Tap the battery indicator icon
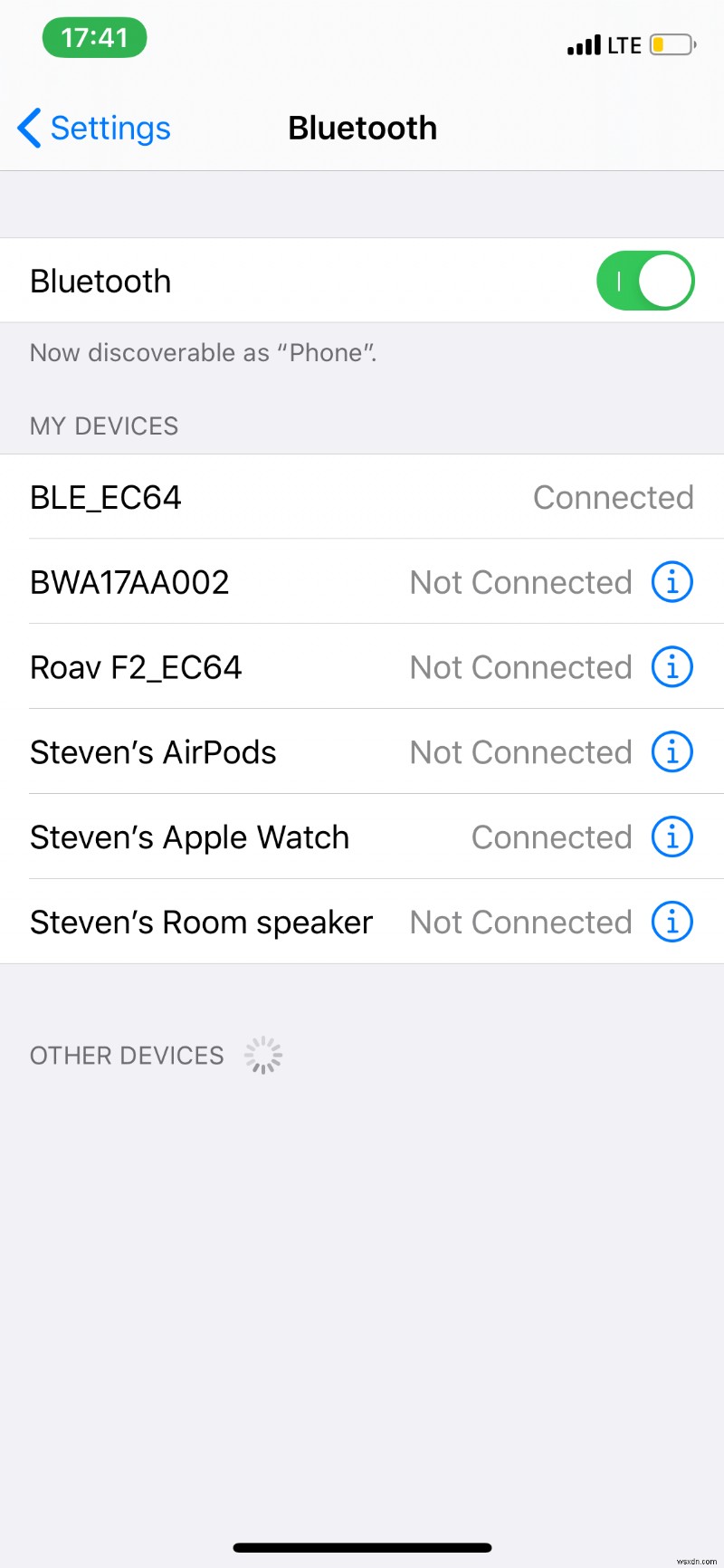Viewport: 724px width, 1568px height. point(669,43)
